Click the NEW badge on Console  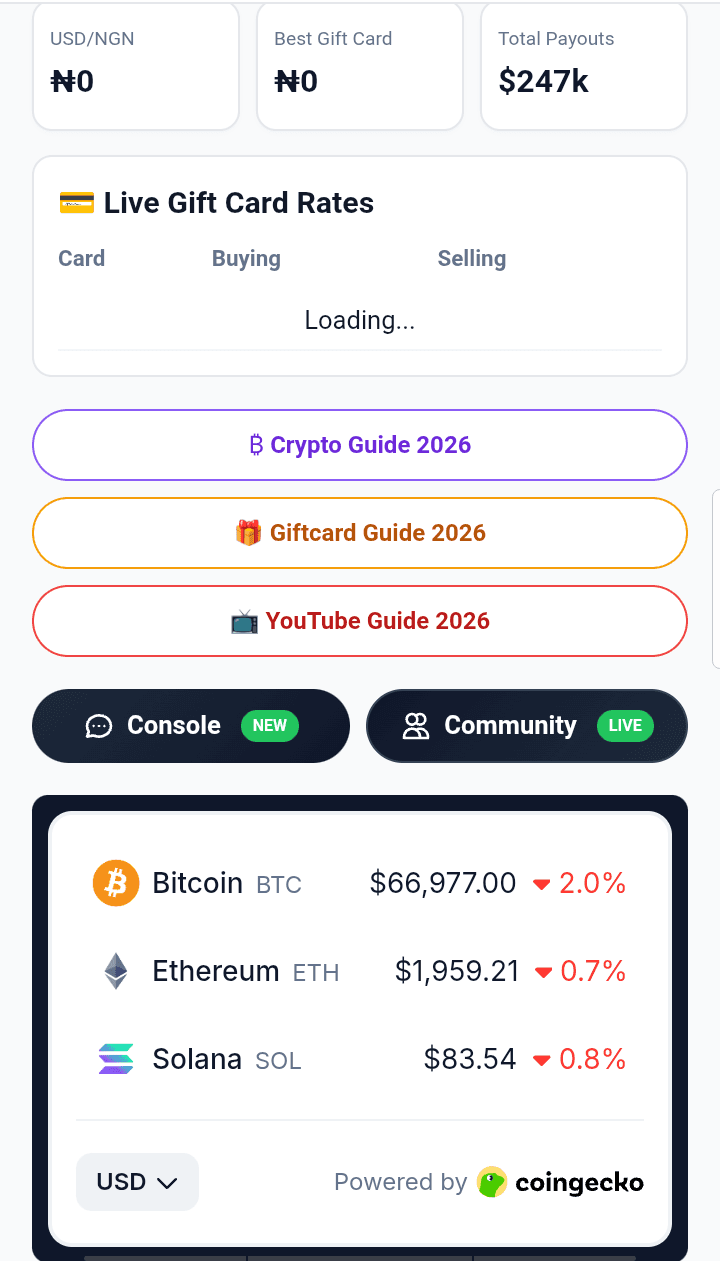coord(269,725)
